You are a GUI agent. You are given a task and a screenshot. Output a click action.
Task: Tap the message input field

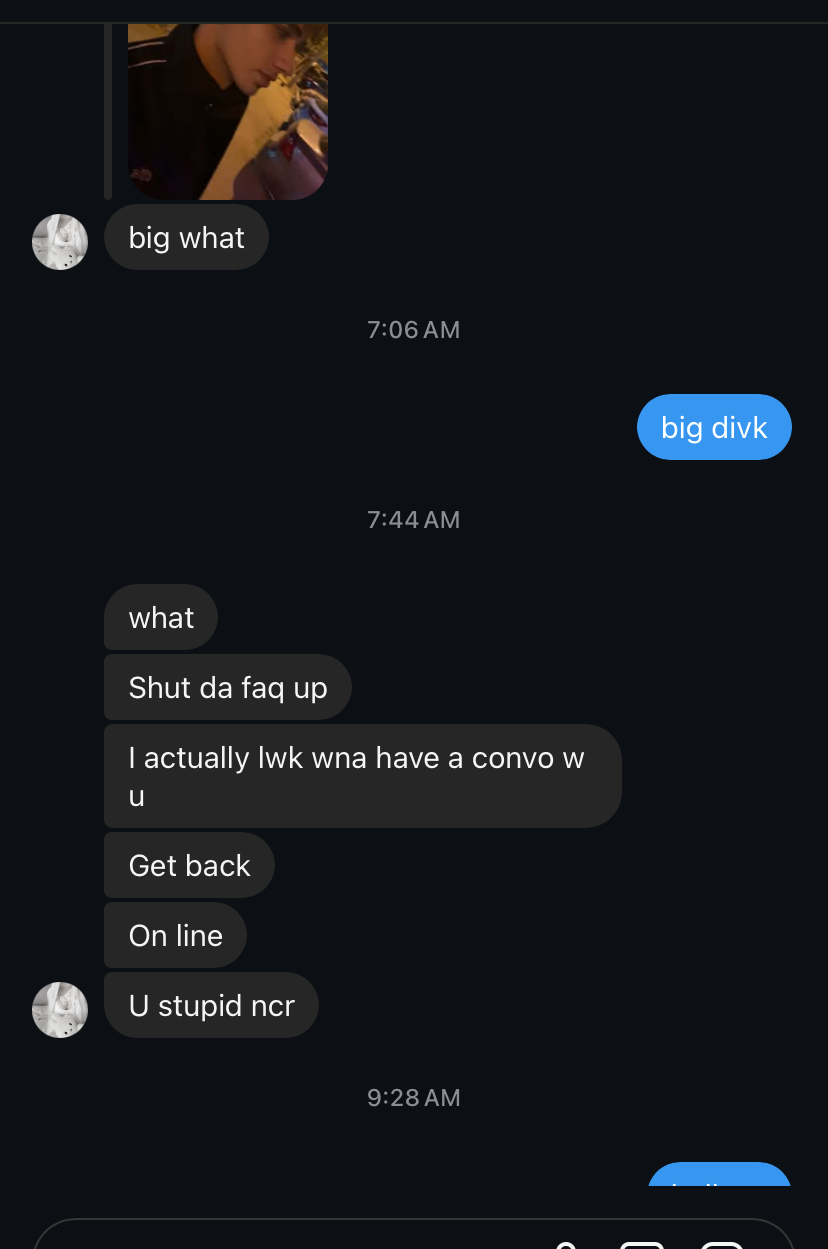[280, 1238]
